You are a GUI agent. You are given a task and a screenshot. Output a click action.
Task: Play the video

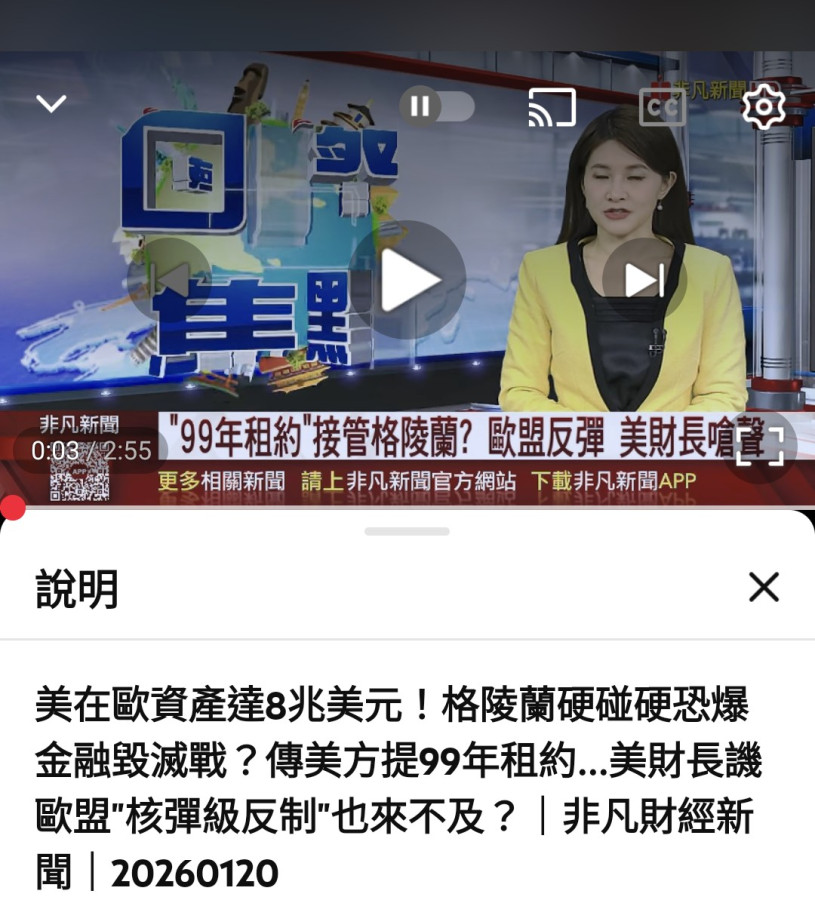(408, 280)
